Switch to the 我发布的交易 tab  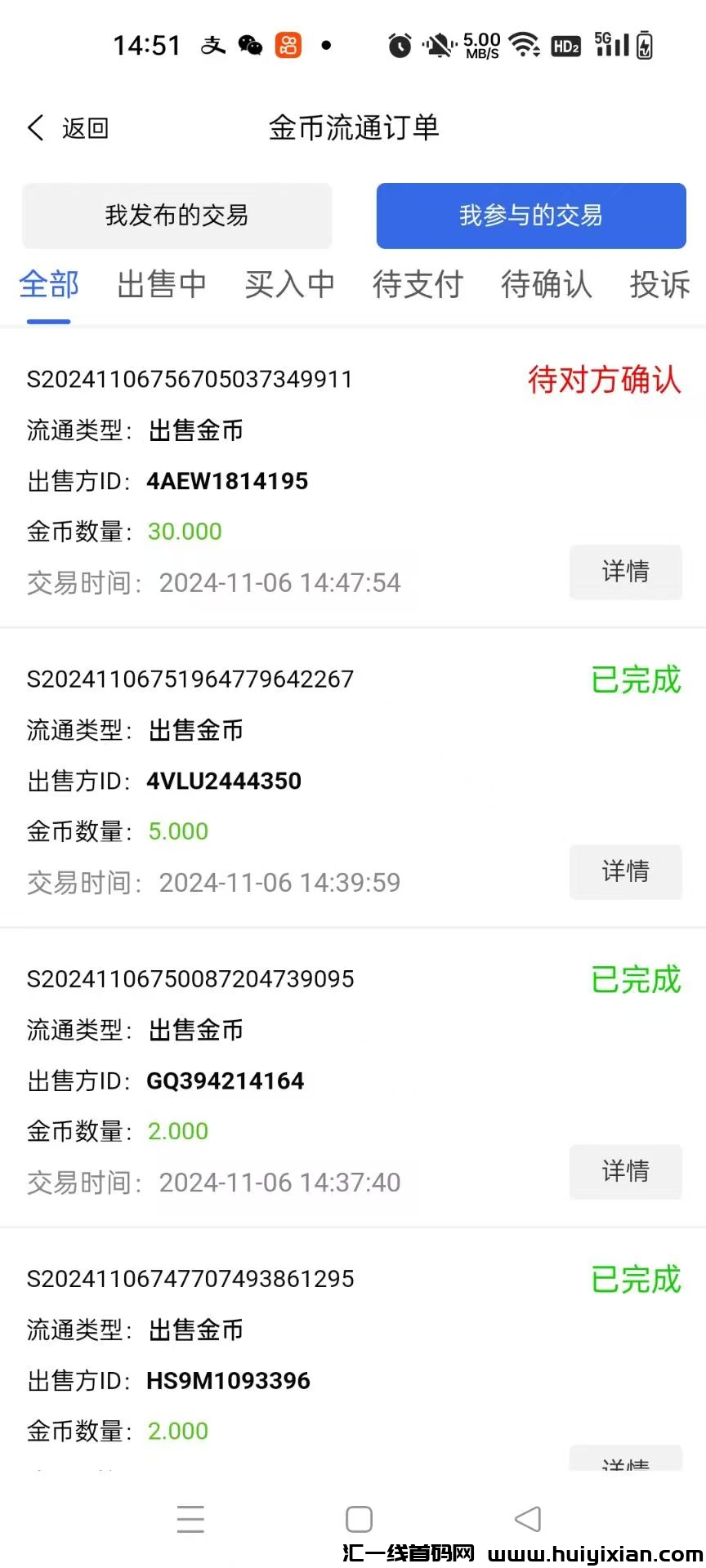177,216
